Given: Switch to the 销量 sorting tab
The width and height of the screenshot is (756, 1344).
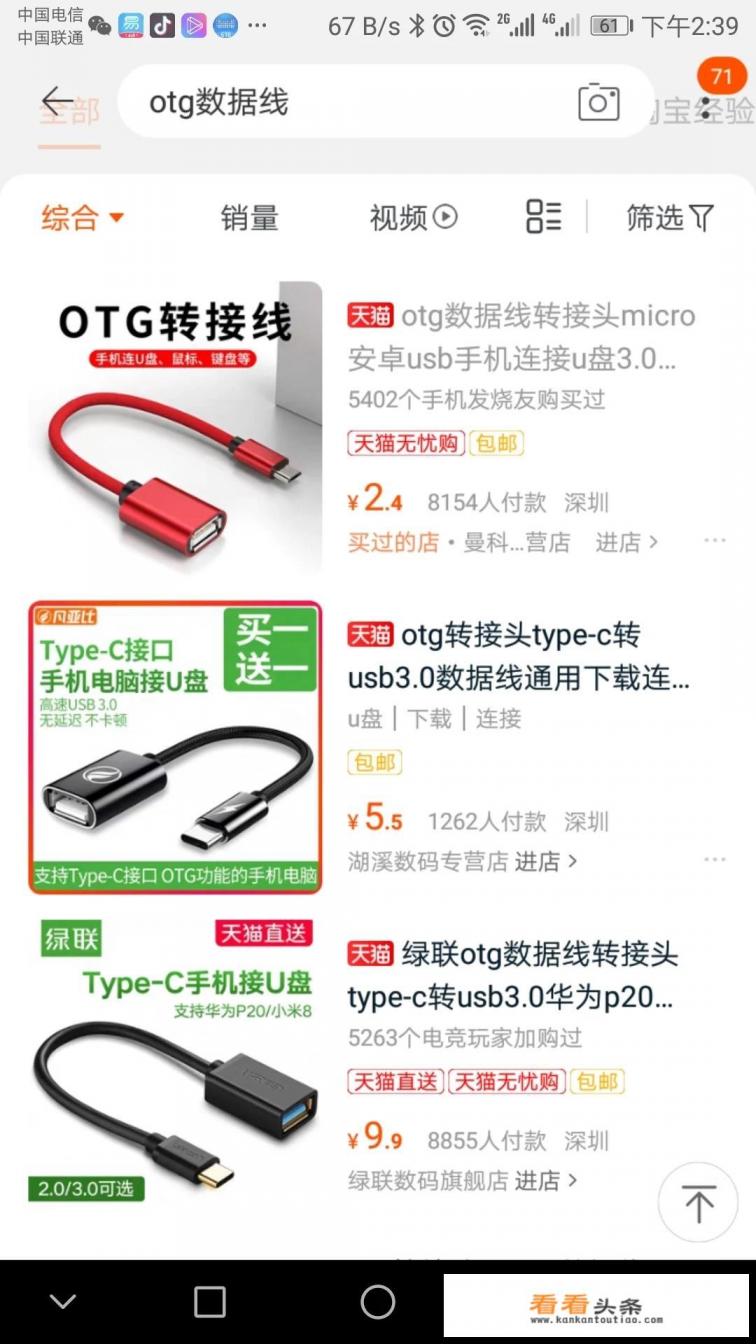Looking at the screenshot, I should pos(249,218).
